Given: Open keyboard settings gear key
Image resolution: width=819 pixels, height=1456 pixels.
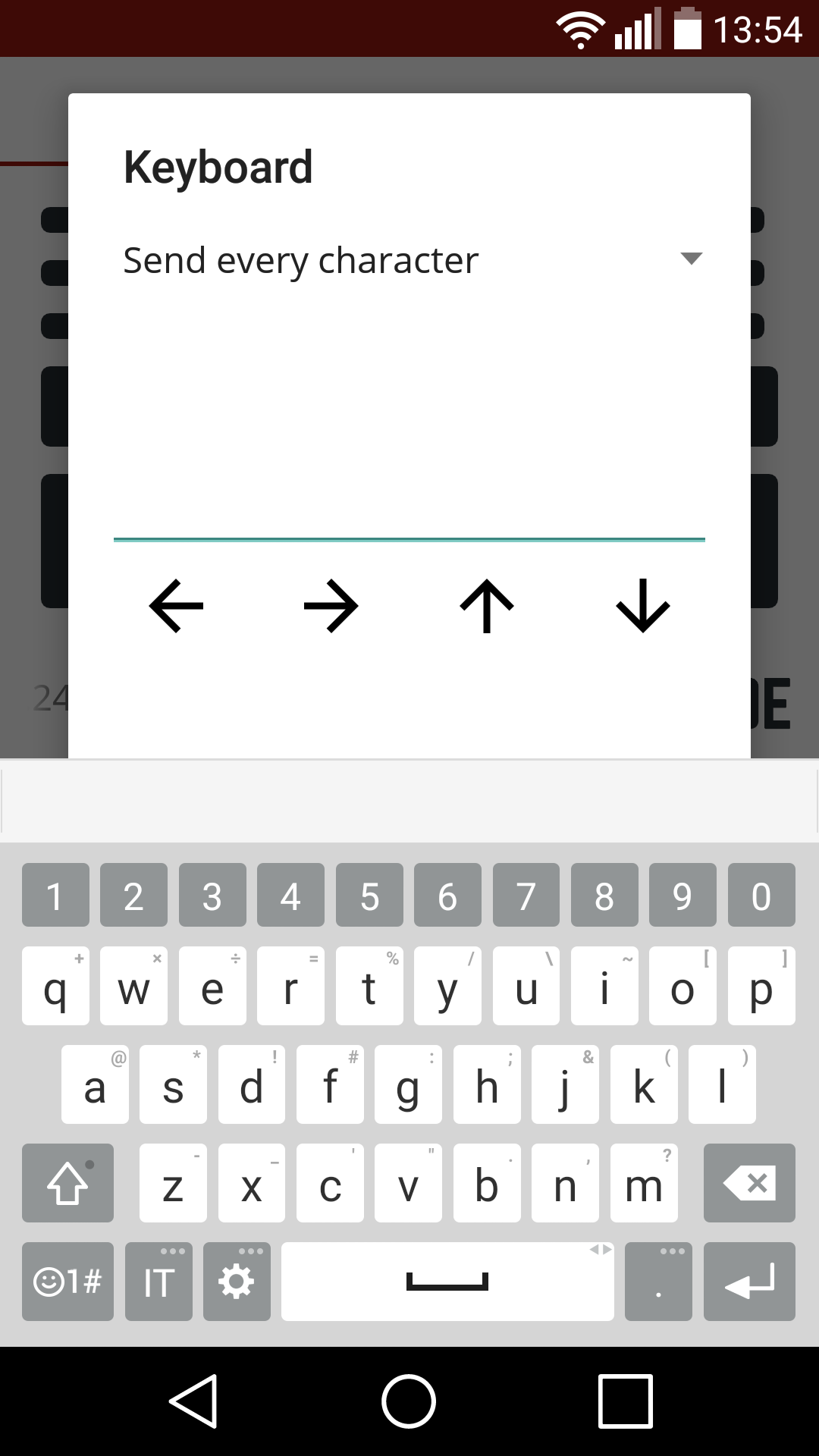Looking at the screenshot, I should pyautogui.click(x=237, y=1282).
